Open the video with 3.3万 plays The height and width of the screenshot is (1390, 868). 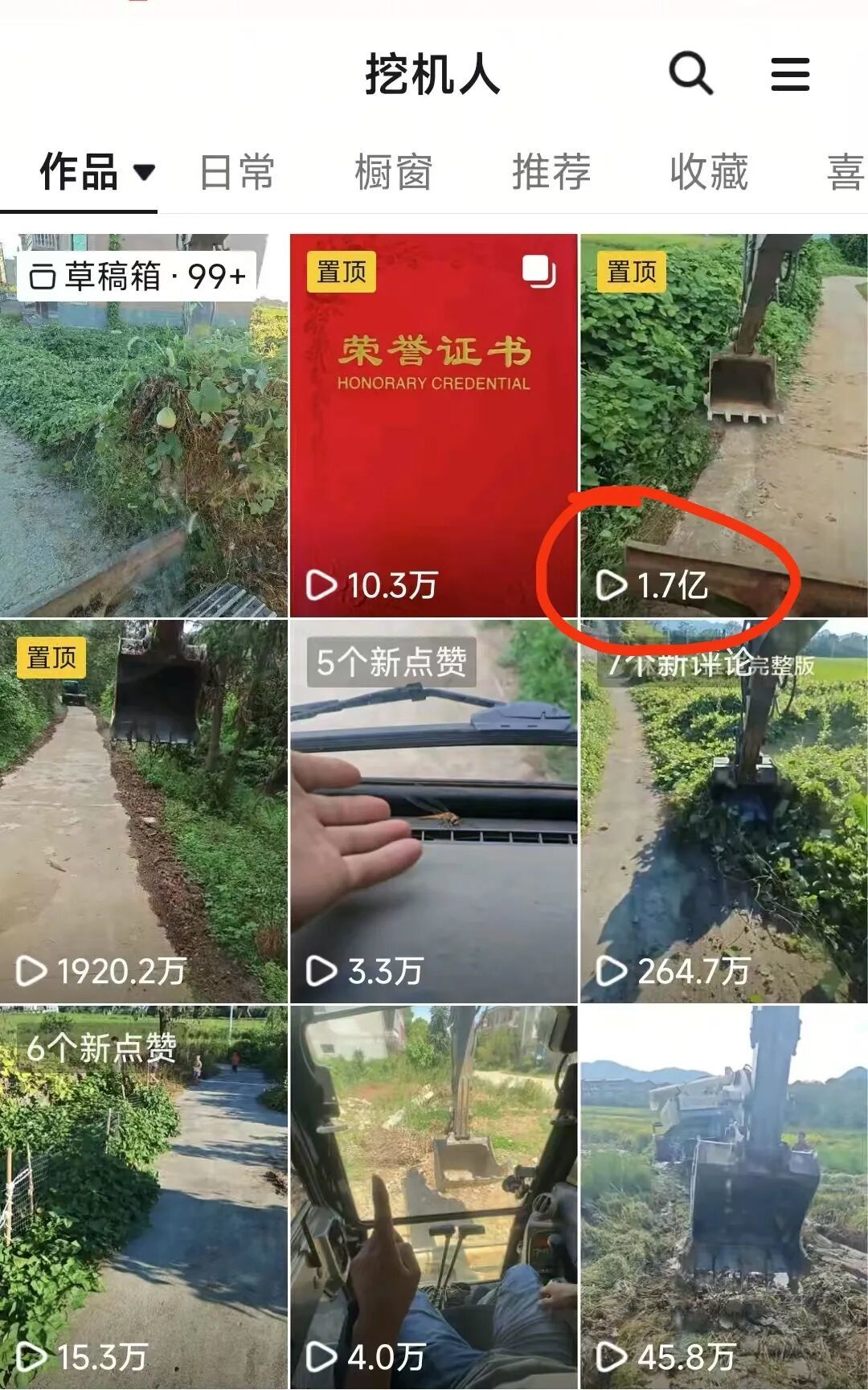coord(433,812)
